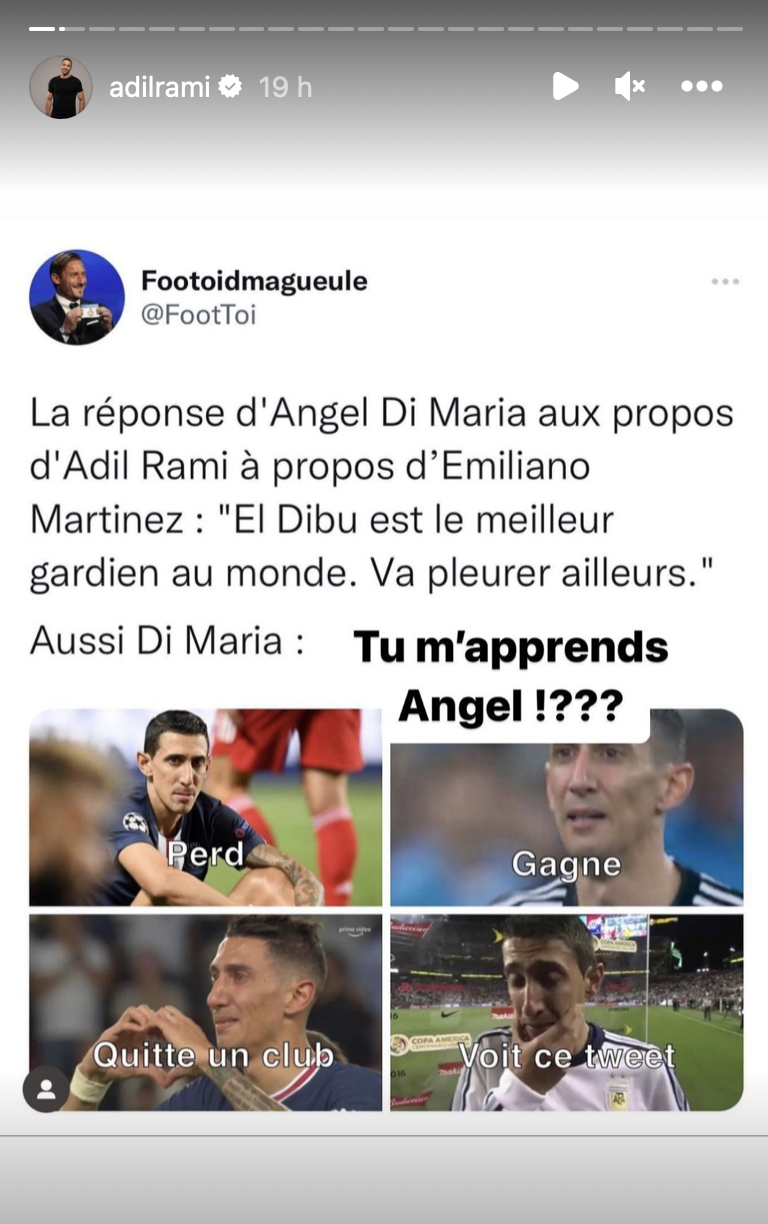Open the adilrami username link
768x1224 pixels.
[159, 88]
